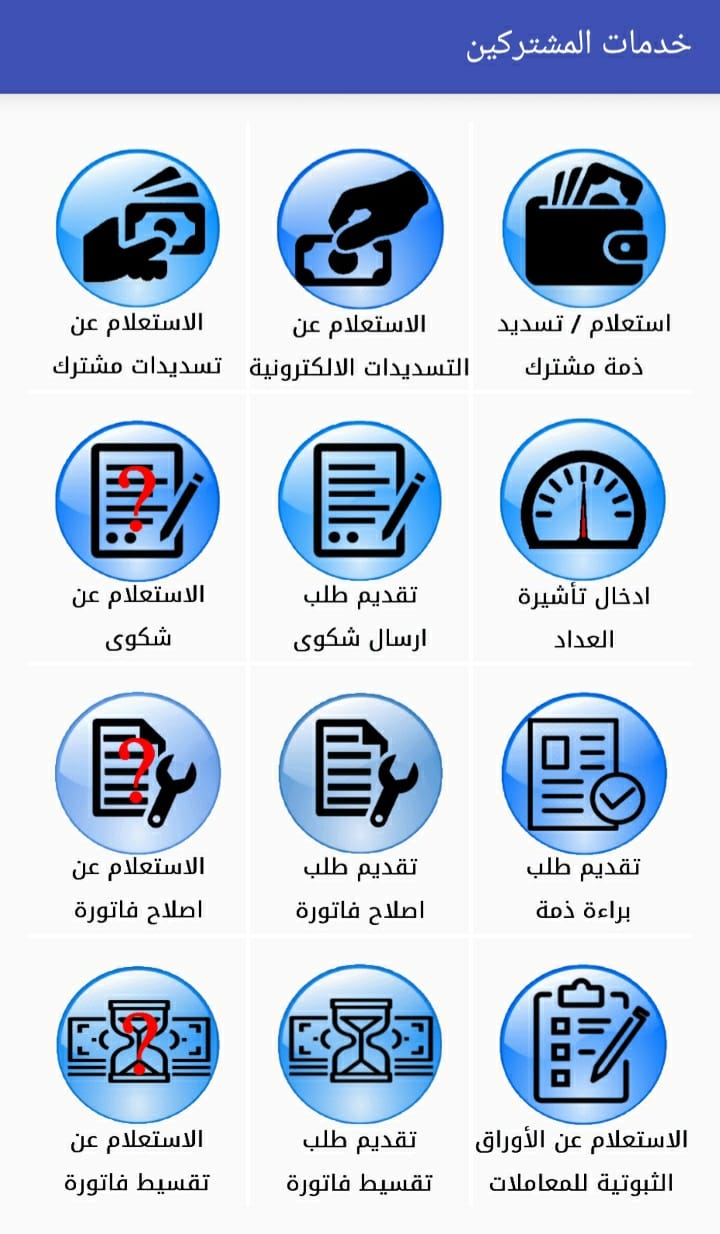Open استعلام / تسديد ذمة مشترك service
The height and width of the screenshot is (1234, 720).
pos(583,257)
